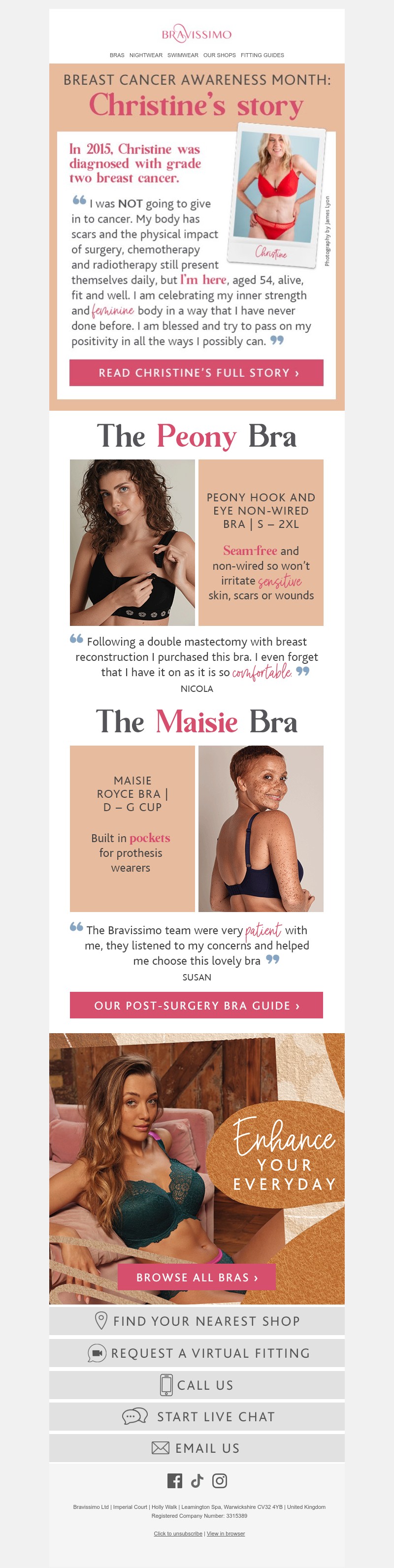Screen dimensions: 394x1568
Task: Tap Browse All Bras button
Action: tap(196, 1277)
